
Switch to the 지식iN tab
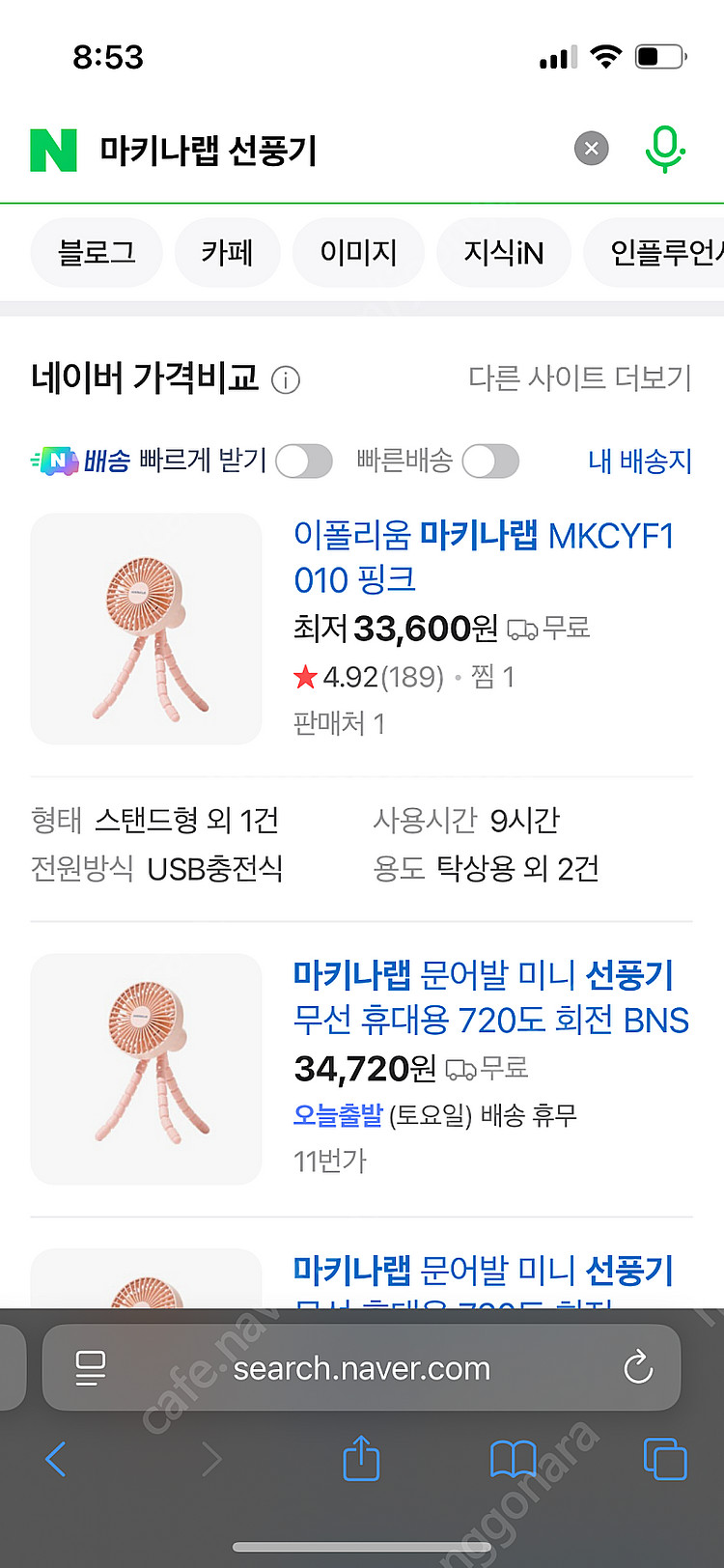click(503, 253)
